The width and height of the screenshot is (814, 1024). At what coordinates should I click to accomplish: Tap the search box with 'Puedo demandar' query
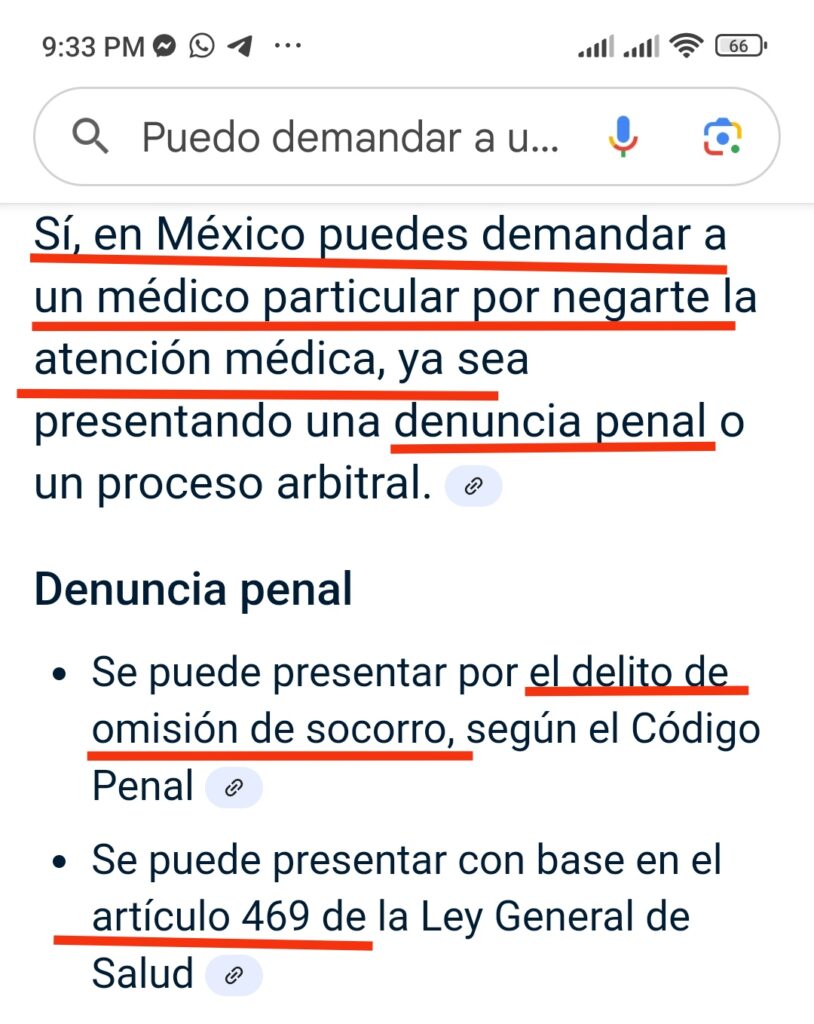click(350, 137)
